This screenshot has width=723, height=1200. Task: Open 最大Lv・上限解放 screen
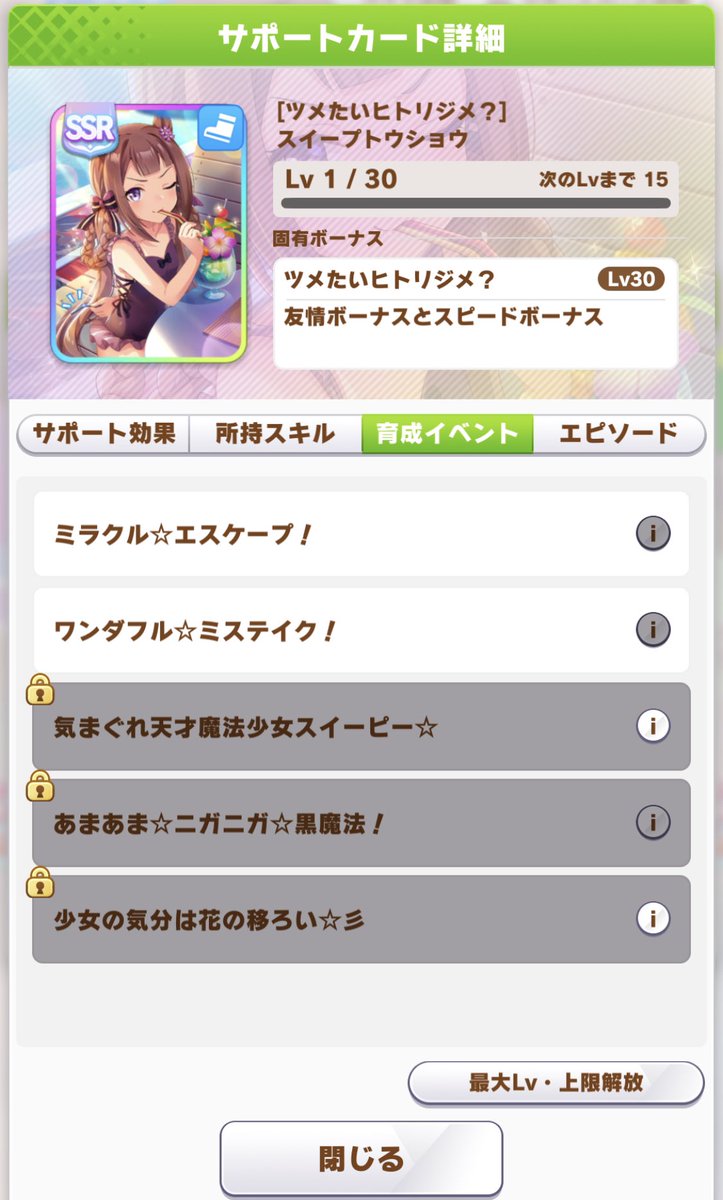[555, 1082]
